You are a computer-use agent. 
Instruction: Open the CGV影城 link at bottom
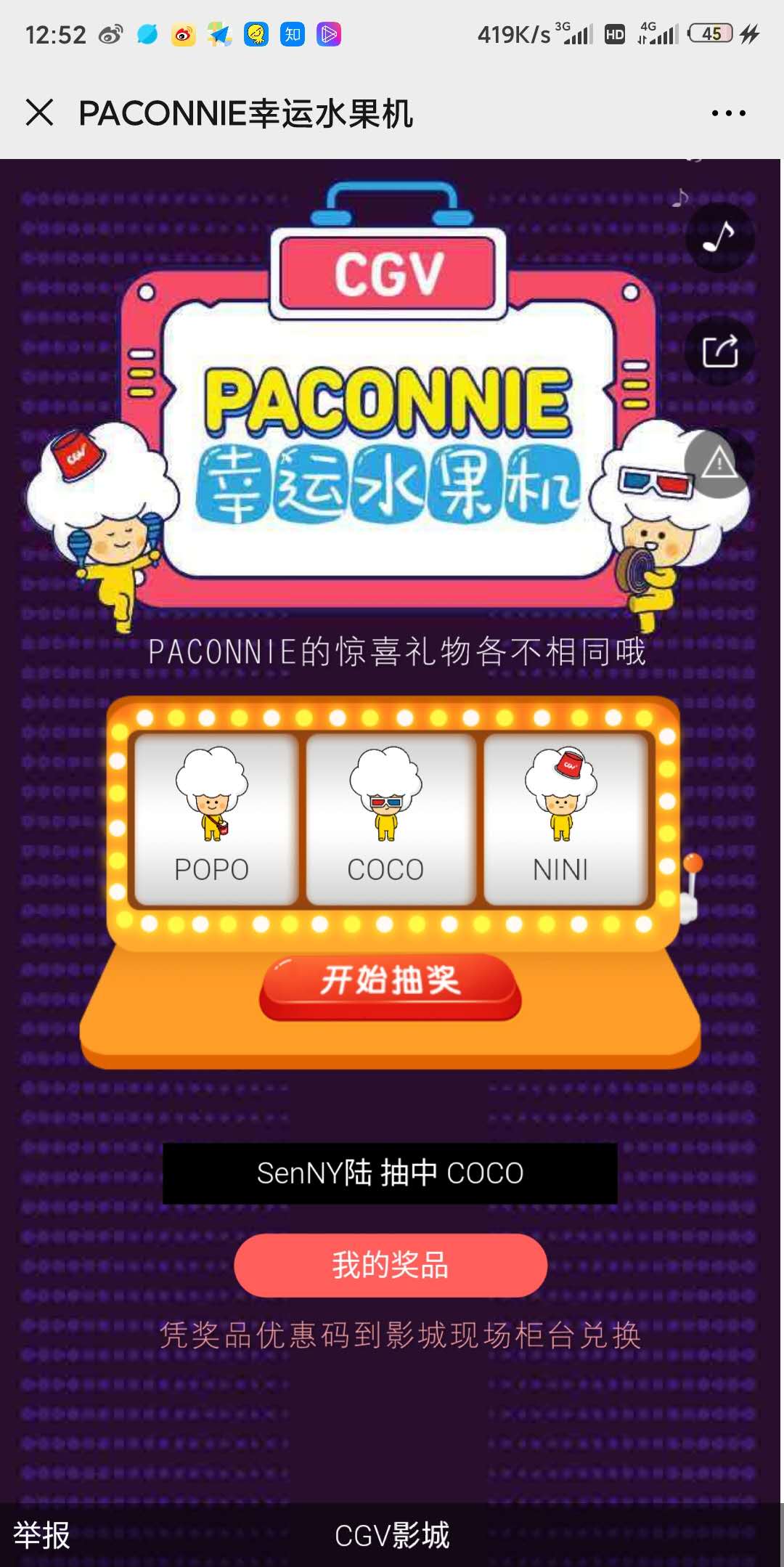[x=392, y=1535]
